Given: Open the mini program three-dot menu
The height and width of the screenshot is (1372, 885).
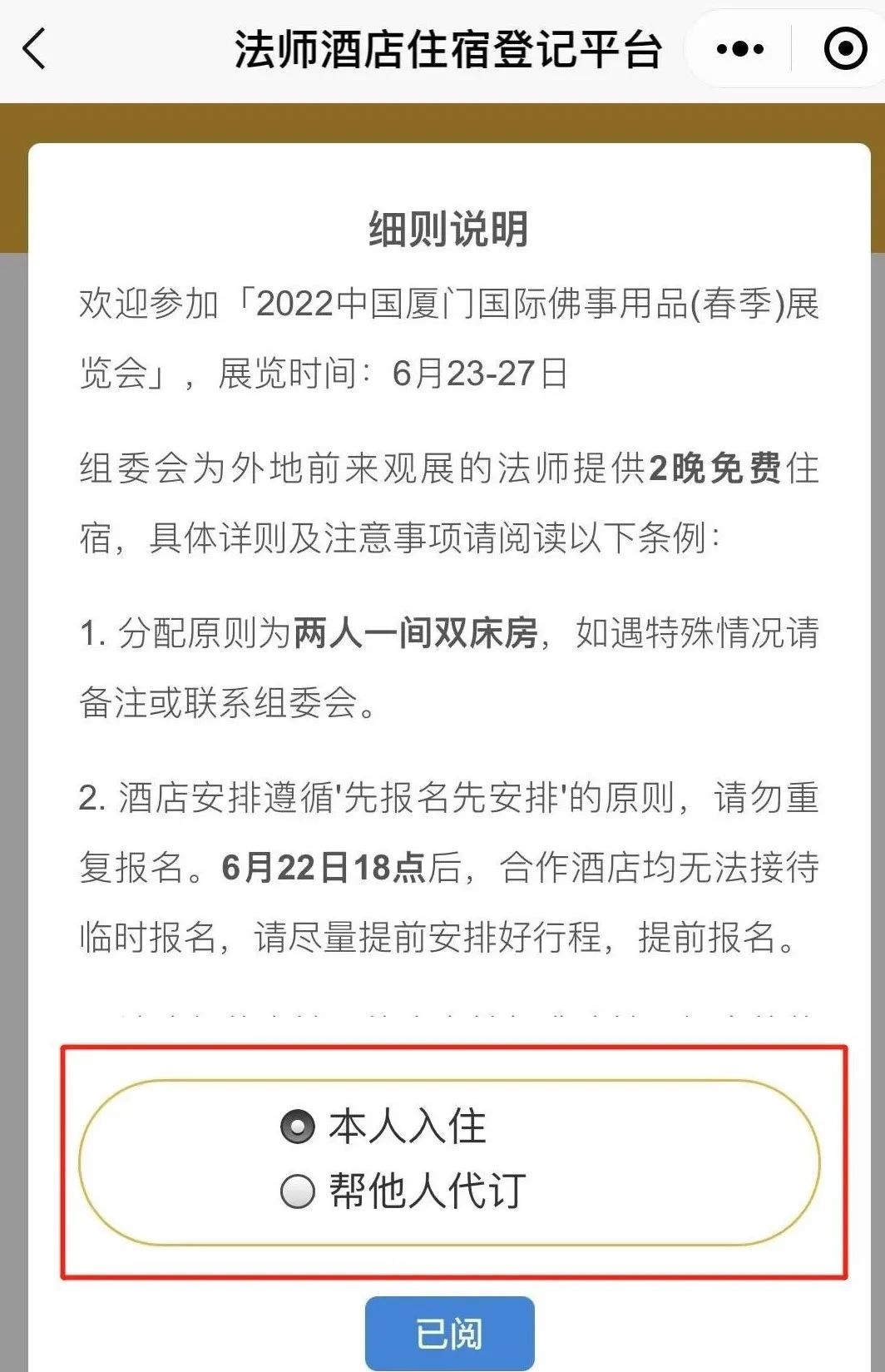Looking at the screenshot, I should click(x=739, y=49).
